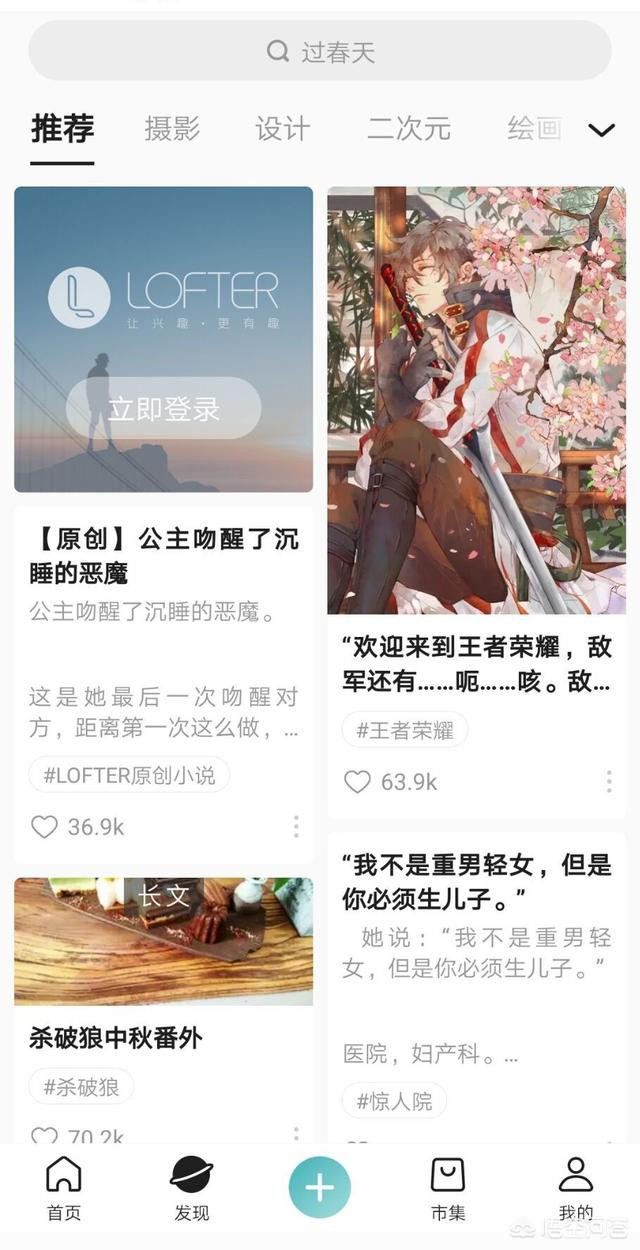Switch to the 二次元 tab
The height and width of the screenshot is (1250, 640).
point(408,128)
